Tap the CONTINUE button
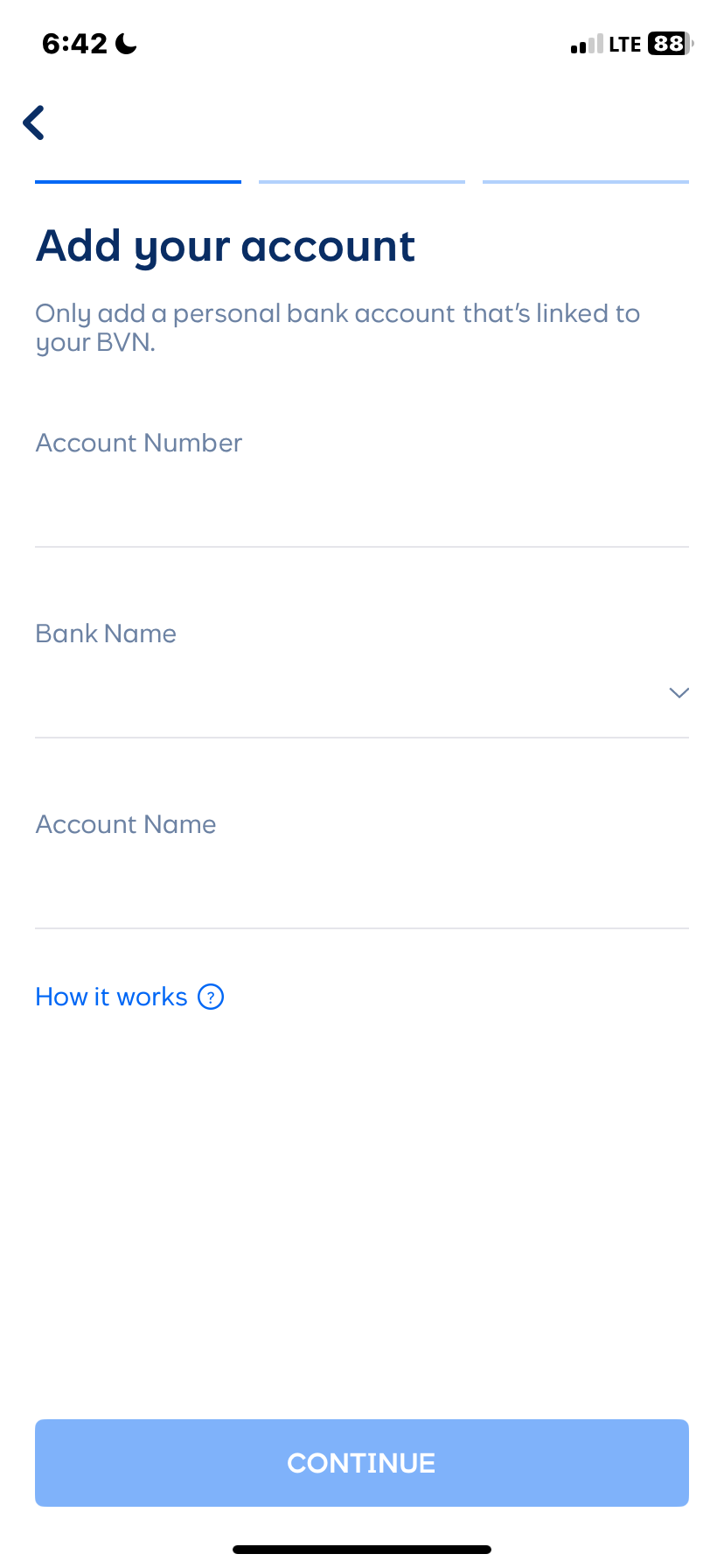The width and height of the screenshot is (724, 1568). [361, 1462]
